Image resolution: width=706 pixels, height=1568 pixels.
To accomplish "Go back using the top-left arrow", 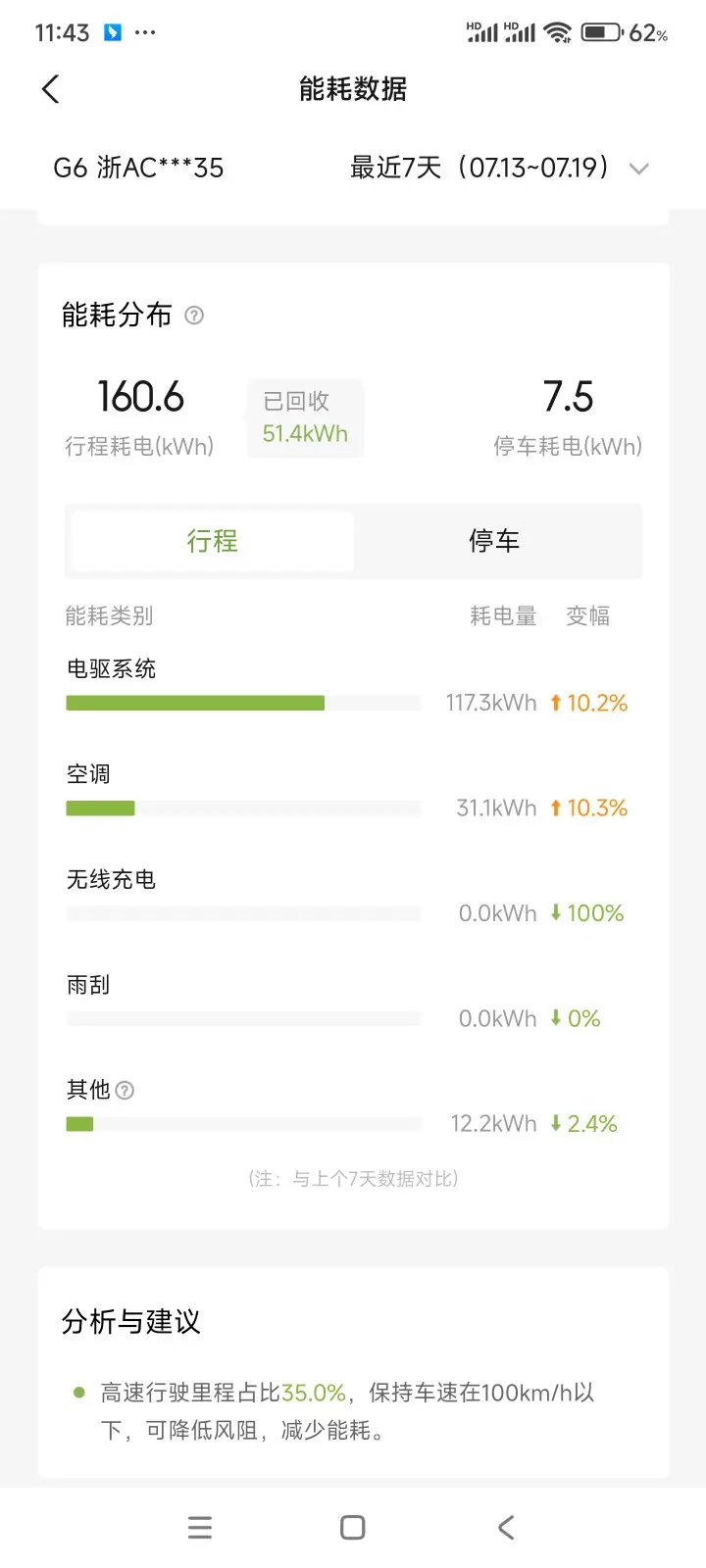I will [51, 89].
